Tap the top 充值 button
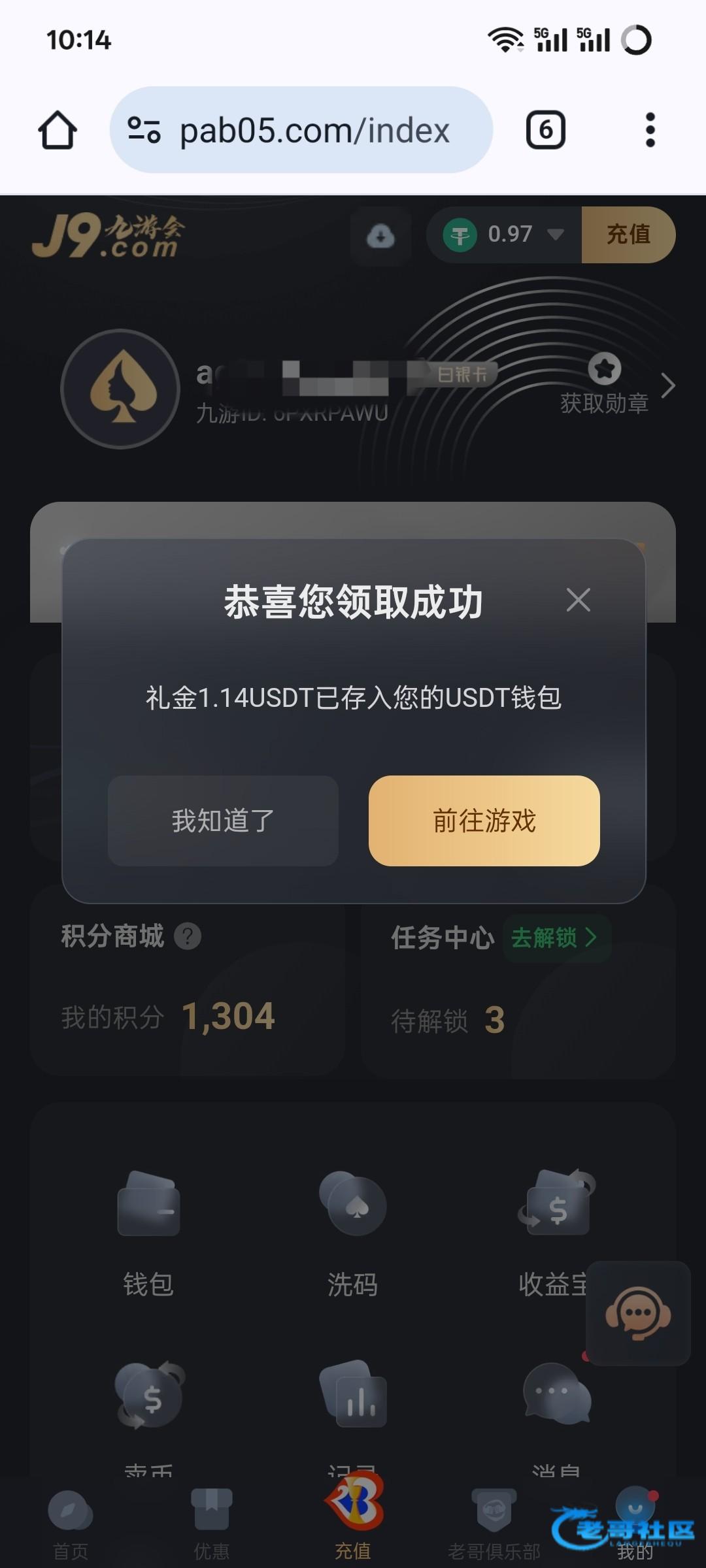706x1568 pixels. pyautogui.click(x=628, y=235)
